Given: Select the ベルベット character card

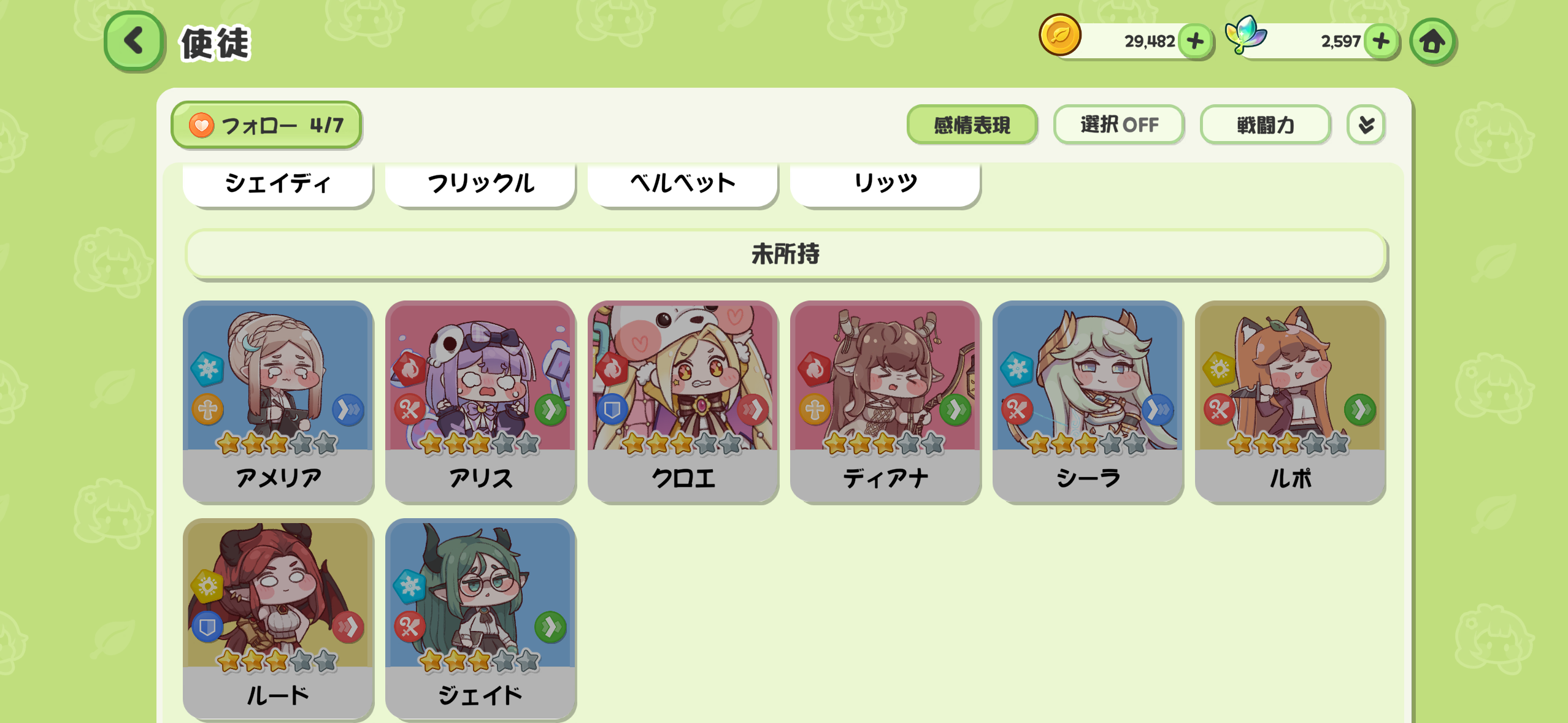Looking at the screenshot, I should click(683, 183).
